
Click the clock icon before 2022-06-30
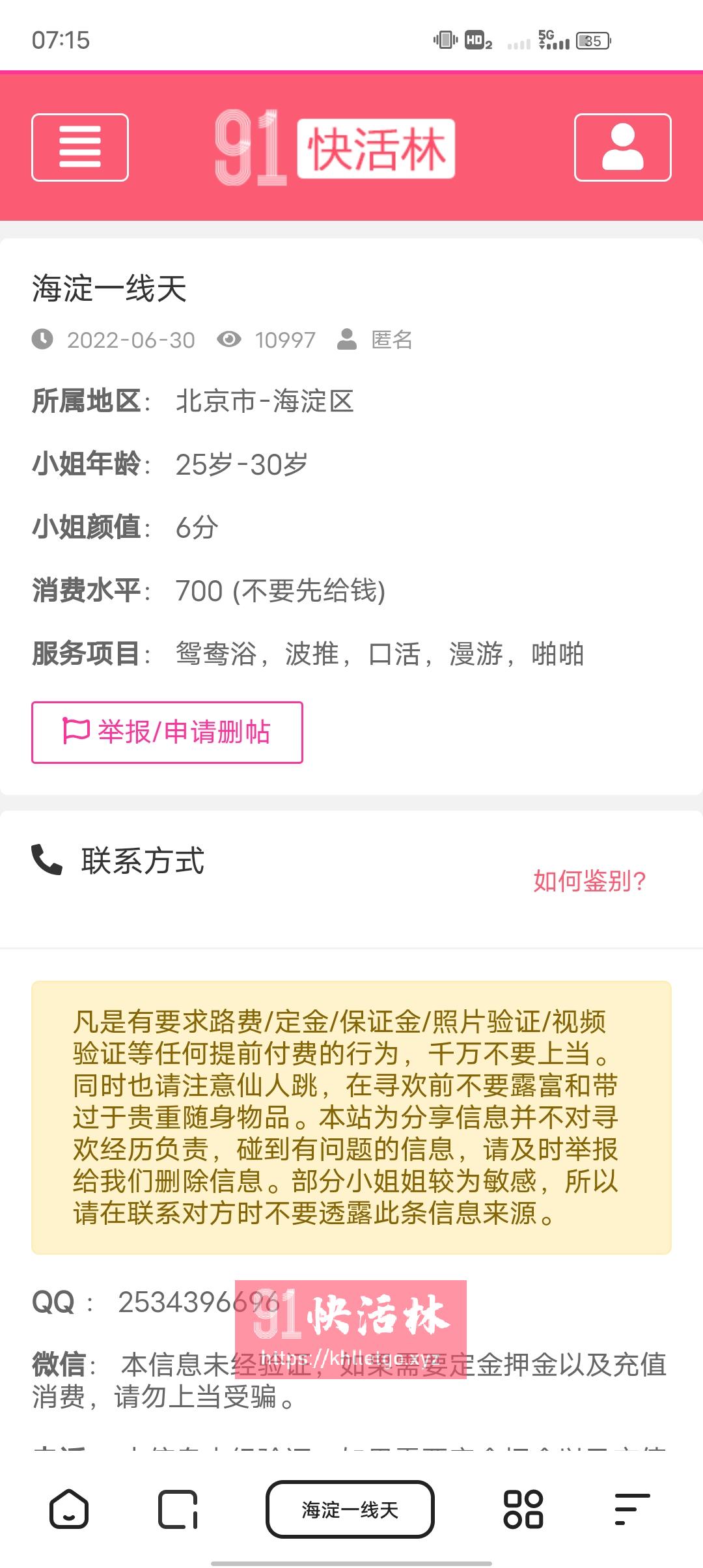[x=42, y=339]
